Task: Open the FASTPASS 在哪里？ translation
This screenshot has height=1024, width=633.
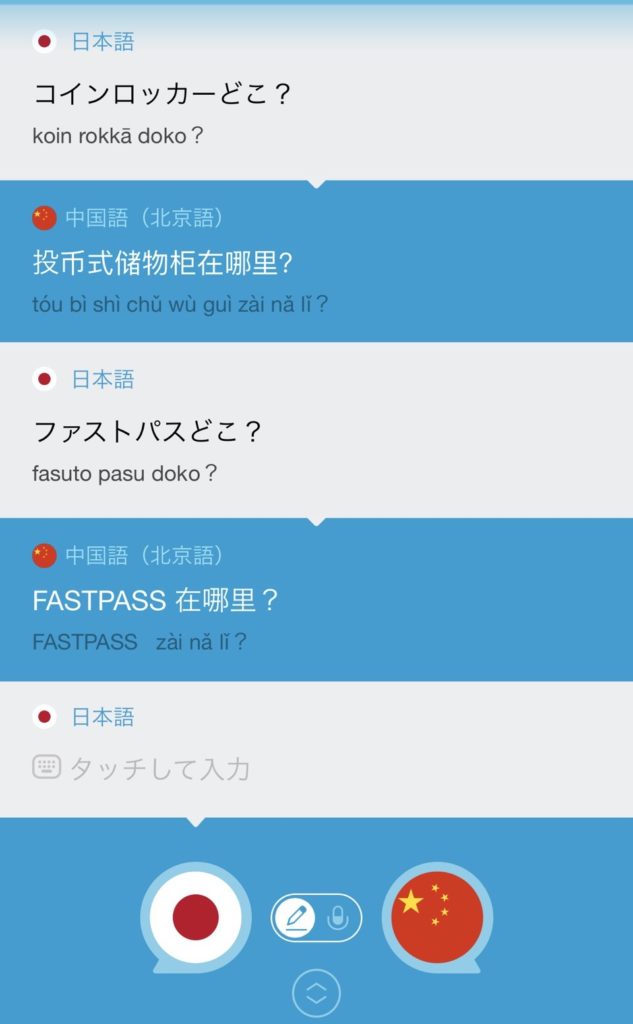Action: (316, 600)
